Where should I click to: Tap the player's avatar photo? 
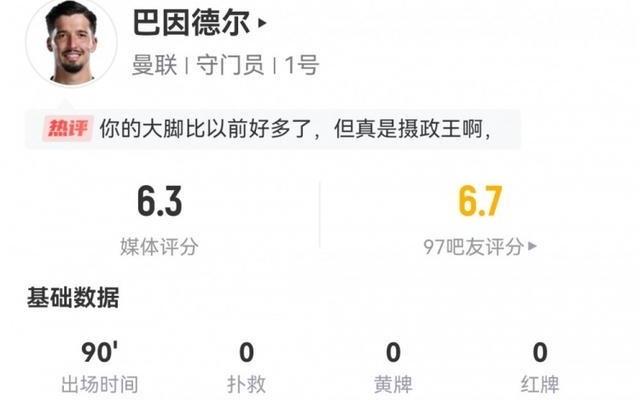[71, 44]
